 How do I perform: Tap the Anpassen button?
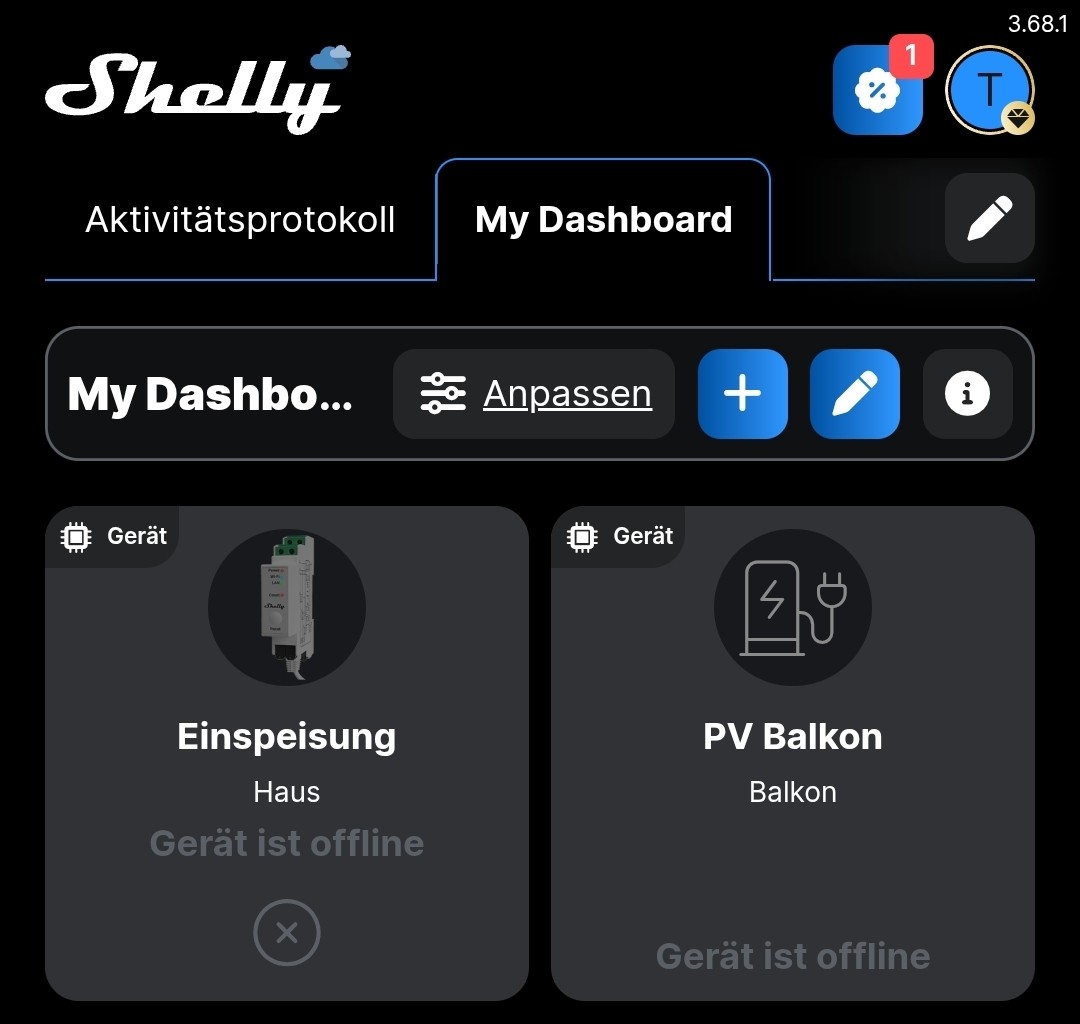534,394
